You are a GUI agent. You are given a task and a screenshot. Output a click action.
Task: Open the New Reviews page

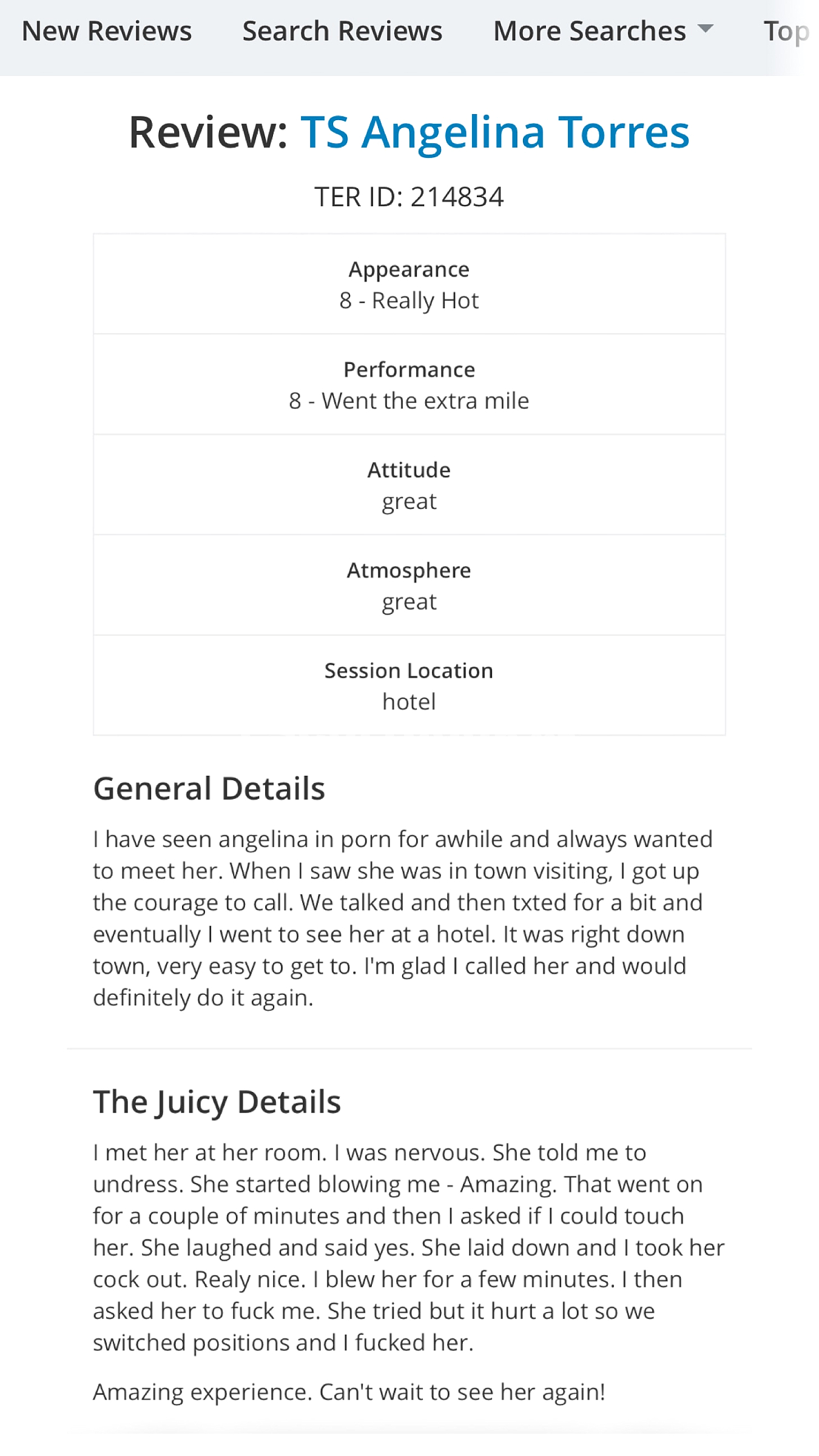point(107,32)
